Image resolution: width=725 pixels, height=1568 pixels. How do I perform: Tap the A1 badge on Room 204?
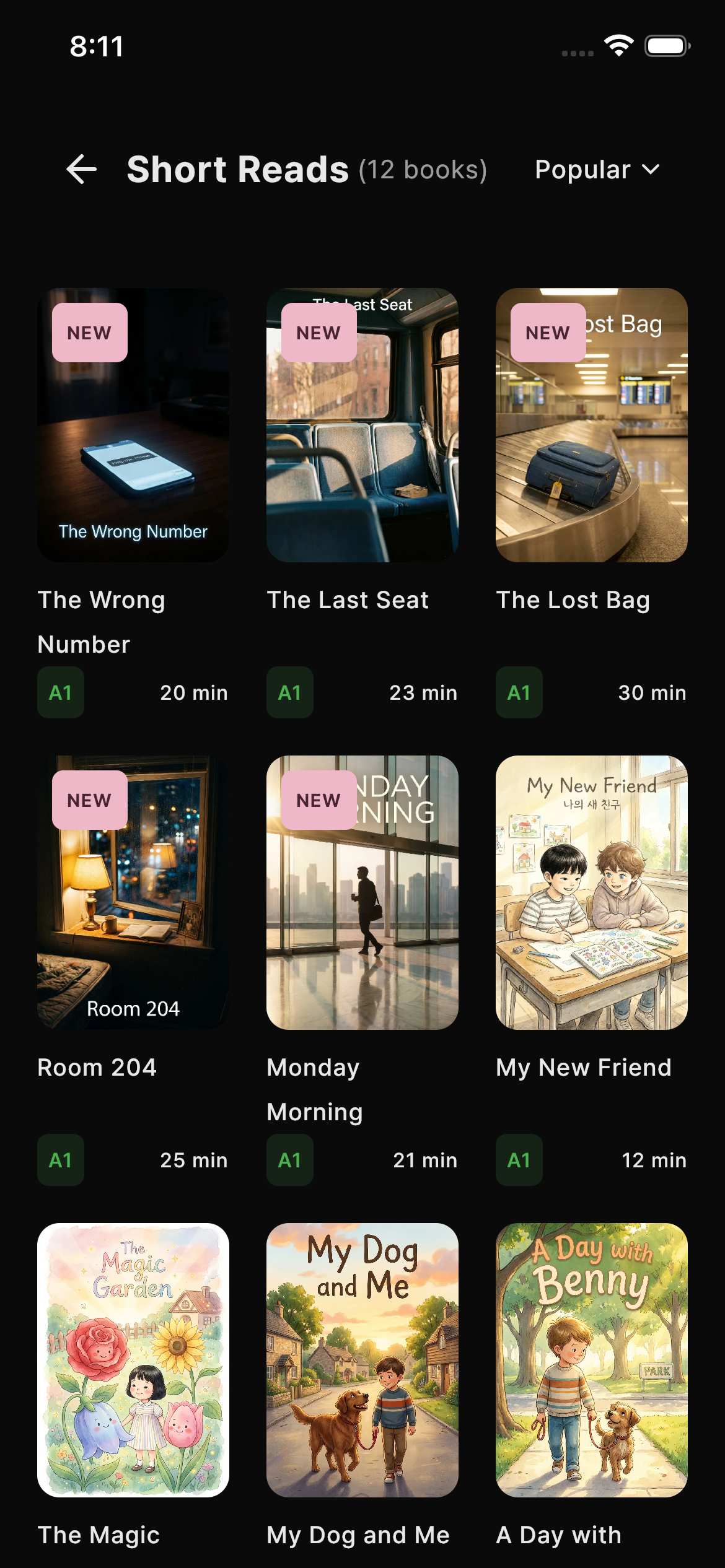60,1160
